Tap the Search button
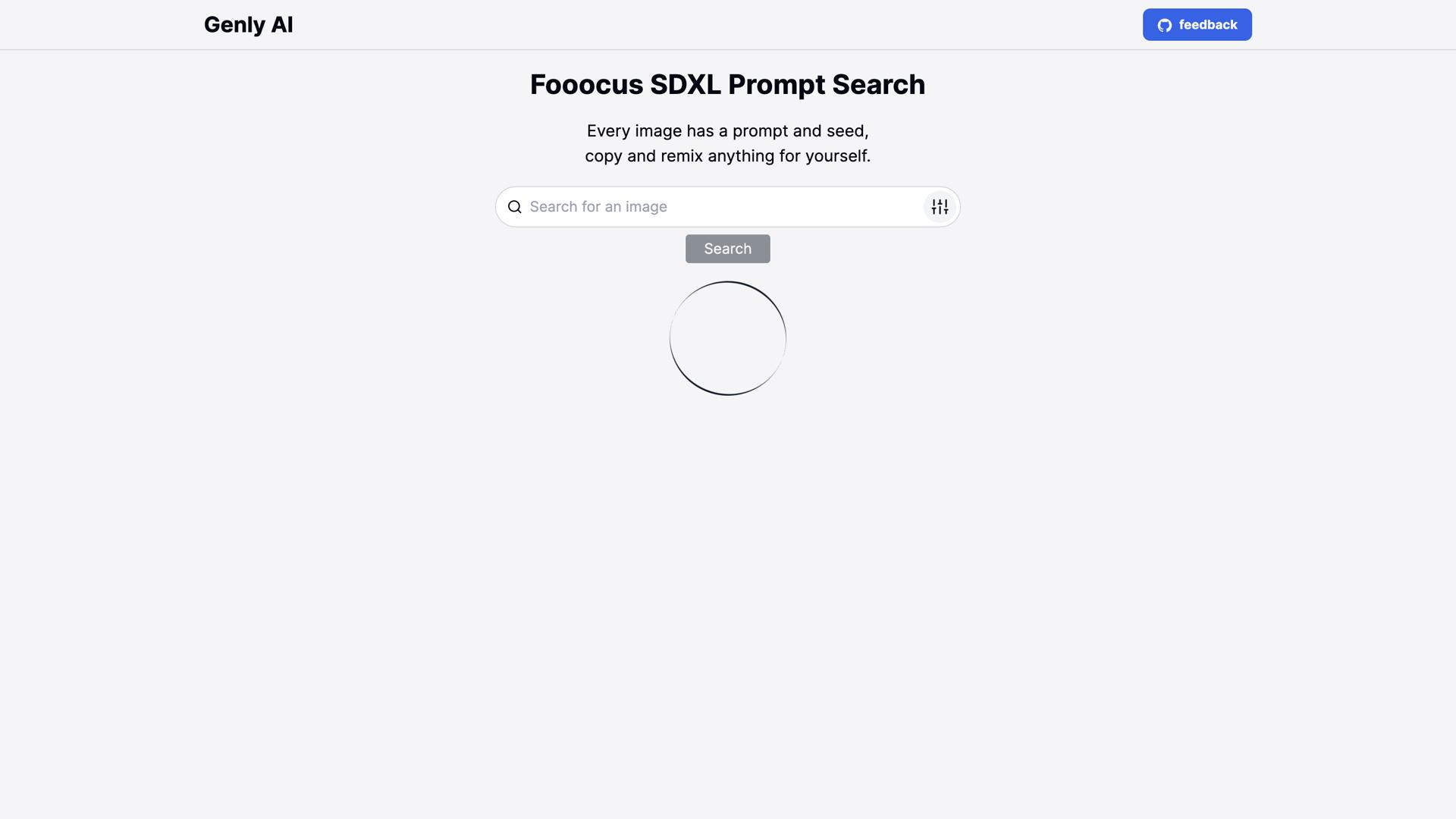This screenshot has width=1456, height=819. (727, 249)
